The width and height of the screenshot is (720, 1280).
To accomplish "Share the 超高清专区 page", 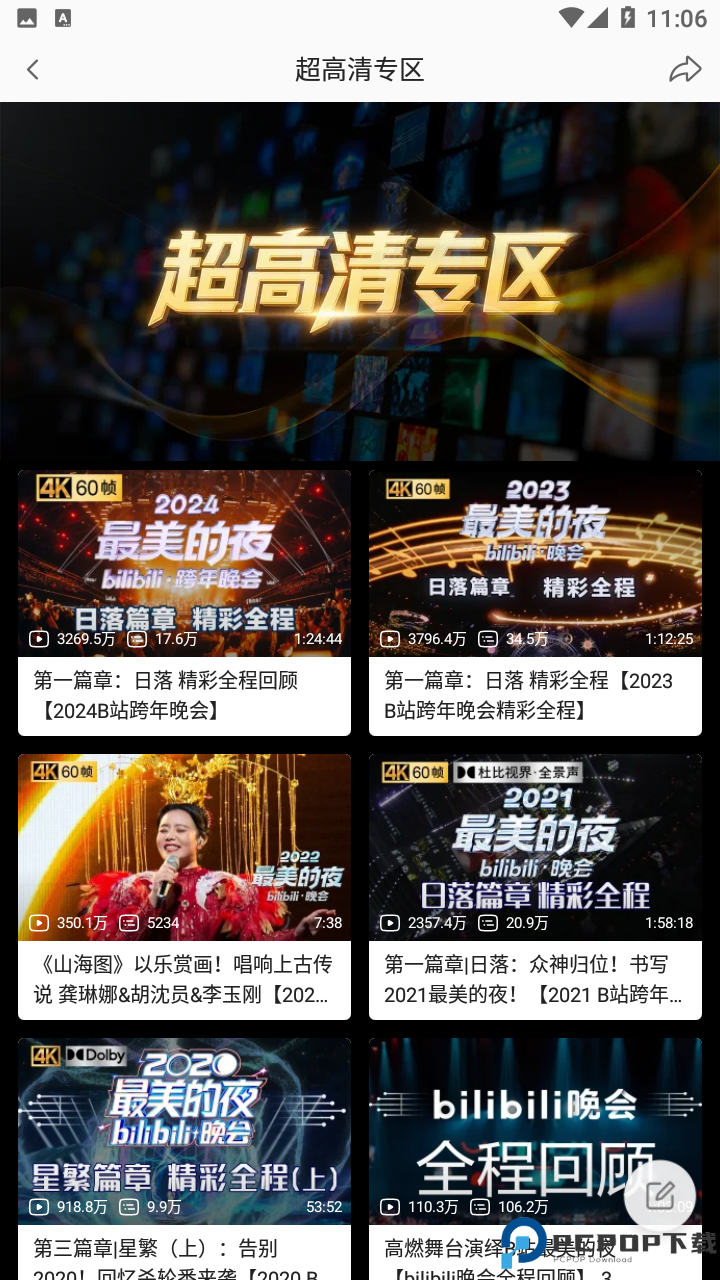I will coord(685,70).
